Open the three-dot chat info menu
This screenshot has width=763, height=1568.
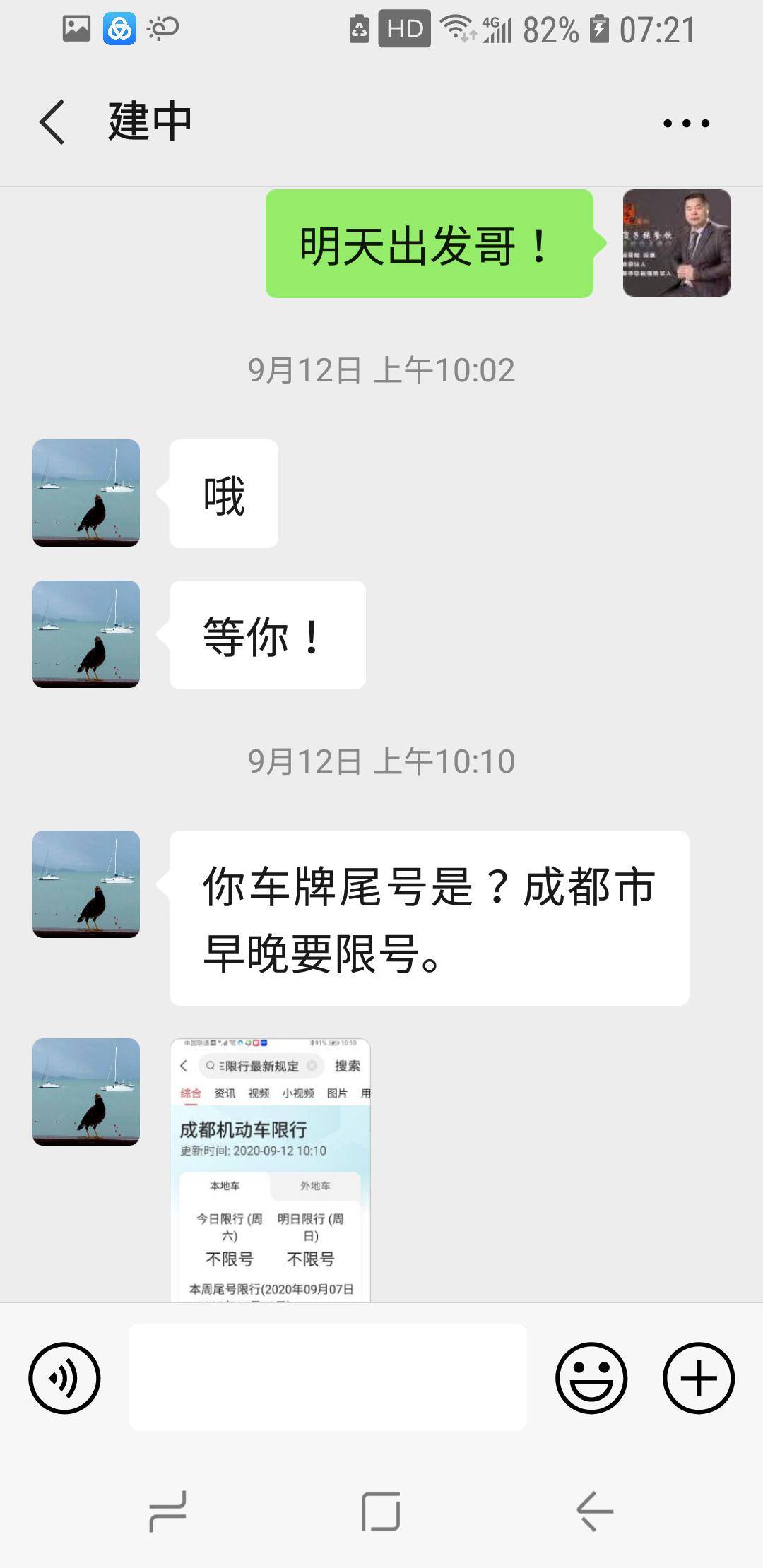[x=686, y=124]
